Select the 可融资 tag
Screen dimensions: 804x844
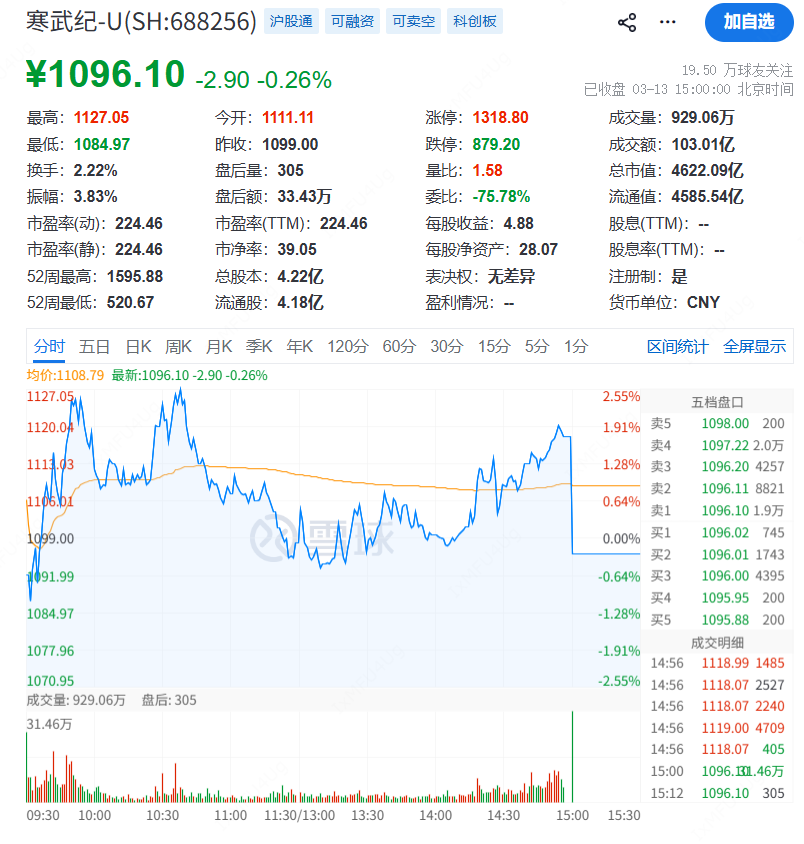point(353,21)
